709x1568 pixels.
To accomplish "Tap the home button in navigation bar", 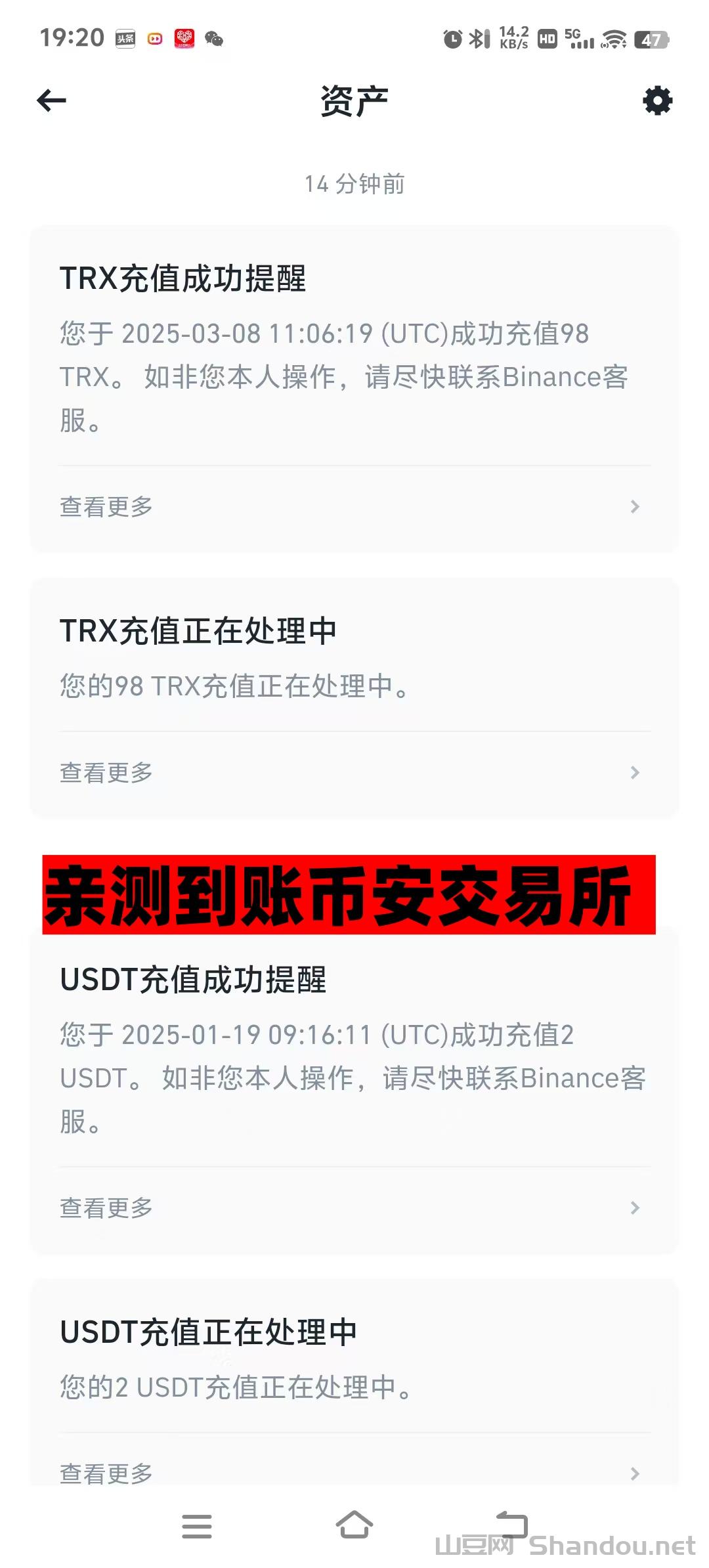I will coord(354,1523).
